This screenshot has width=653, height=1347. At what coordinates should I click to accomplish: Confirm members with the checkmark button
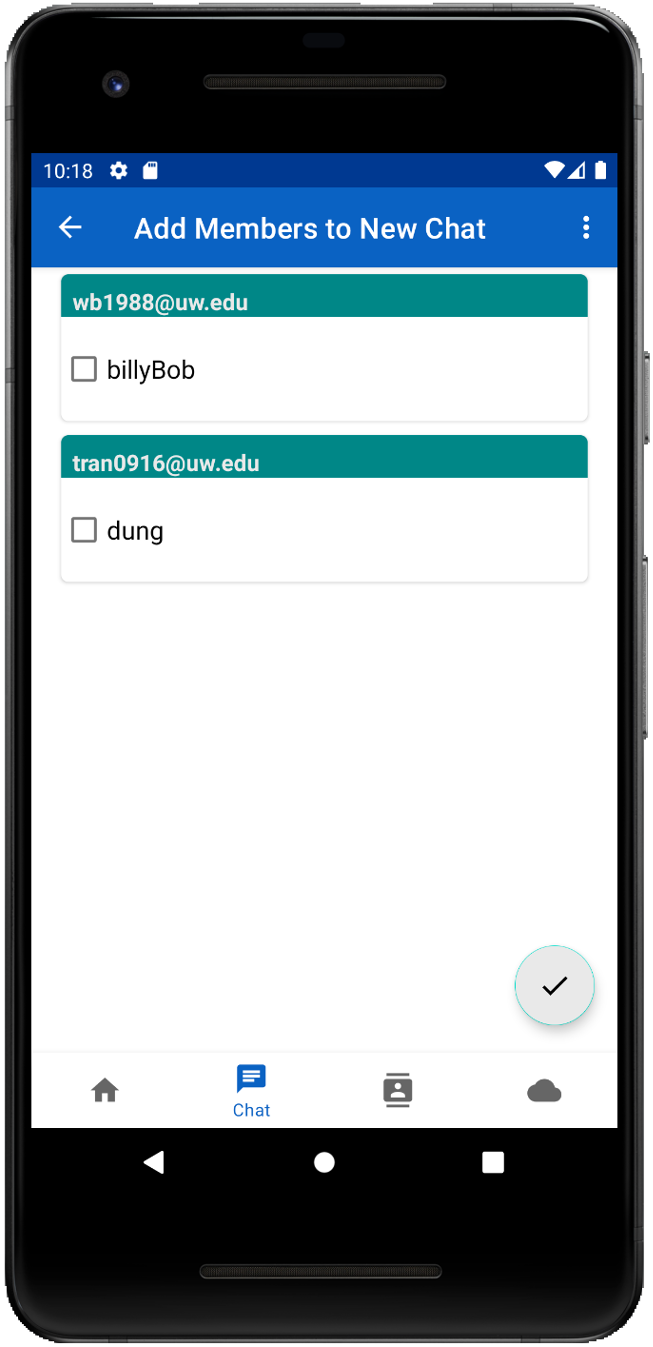(554, 986)
